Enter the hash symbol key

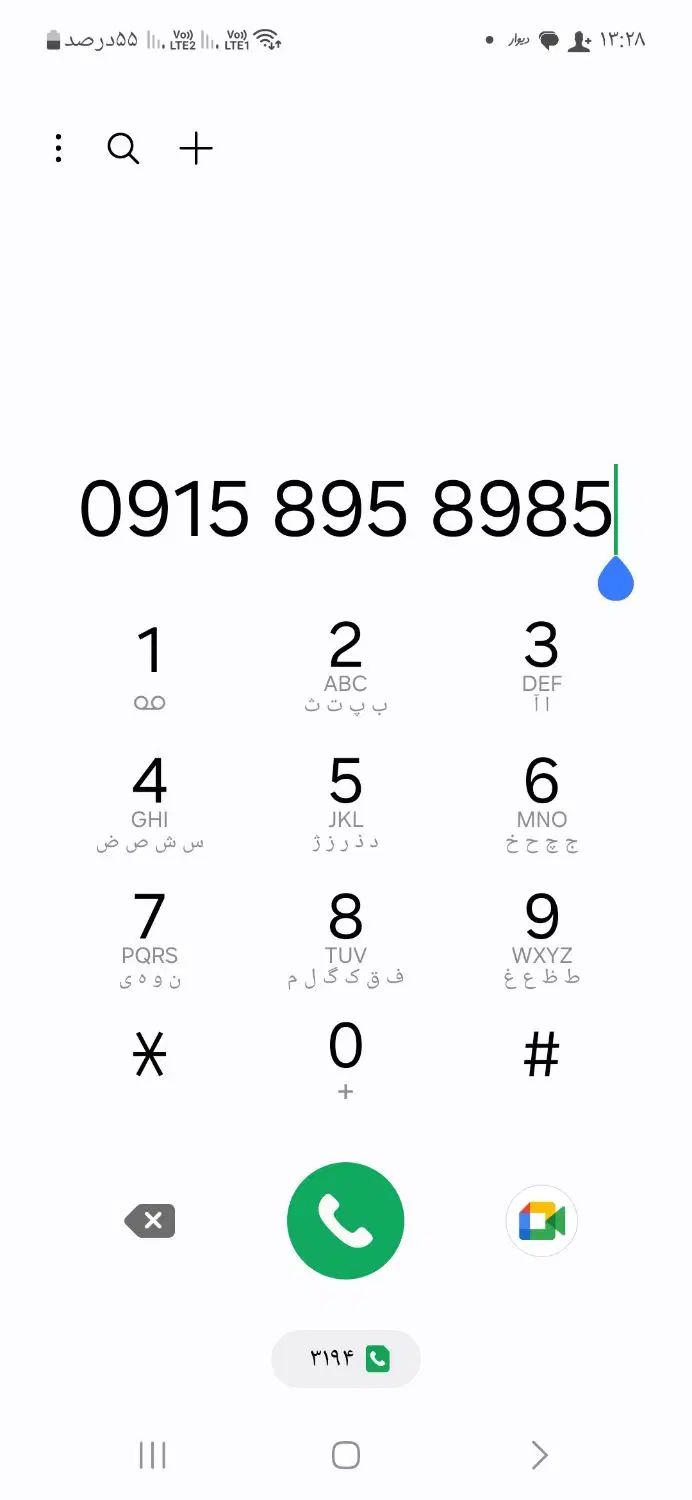pyautogui.click(x=541, y=1055)
